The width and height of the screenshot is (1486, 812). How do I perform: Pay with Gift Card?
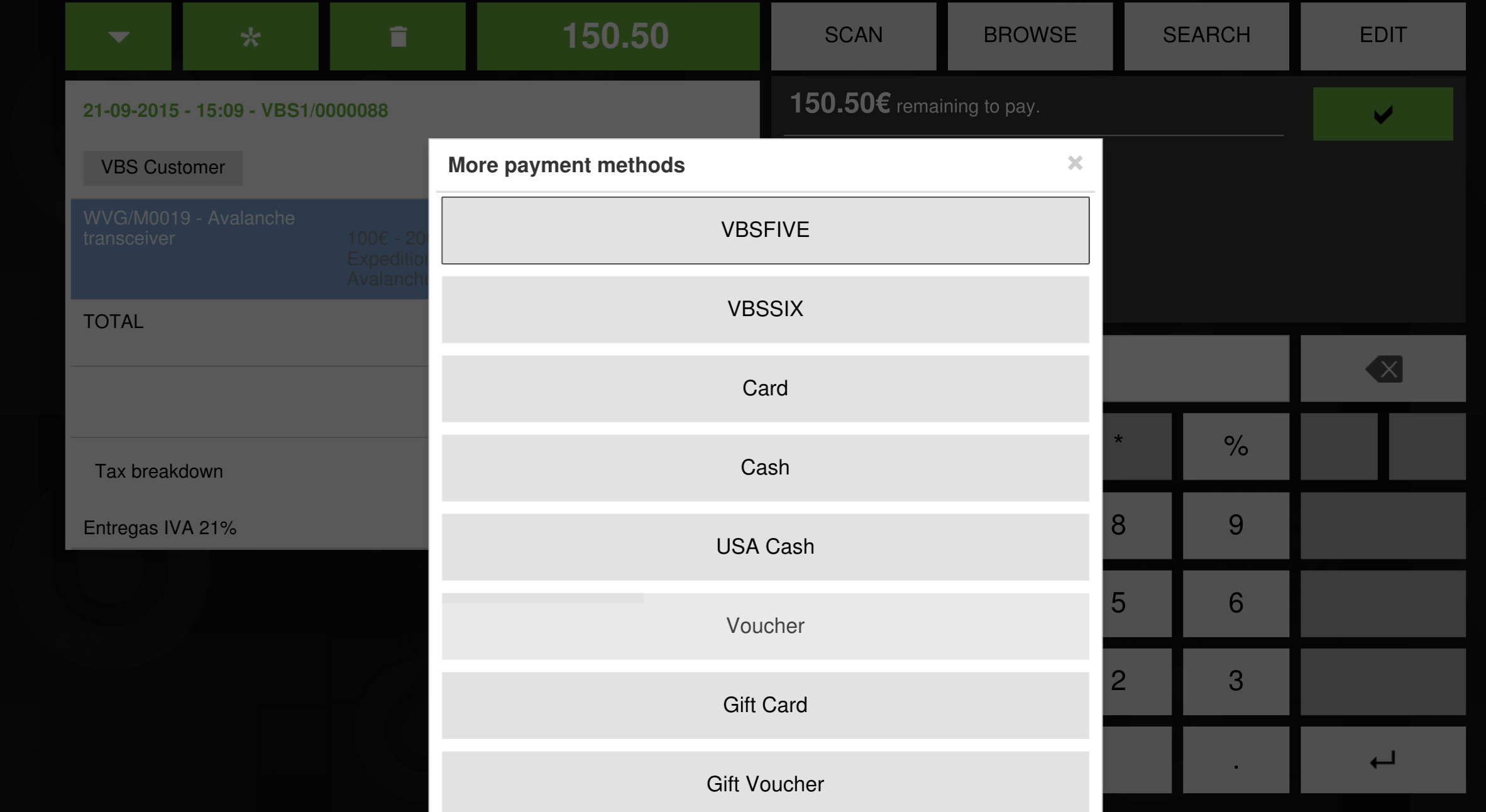point(765,705)
